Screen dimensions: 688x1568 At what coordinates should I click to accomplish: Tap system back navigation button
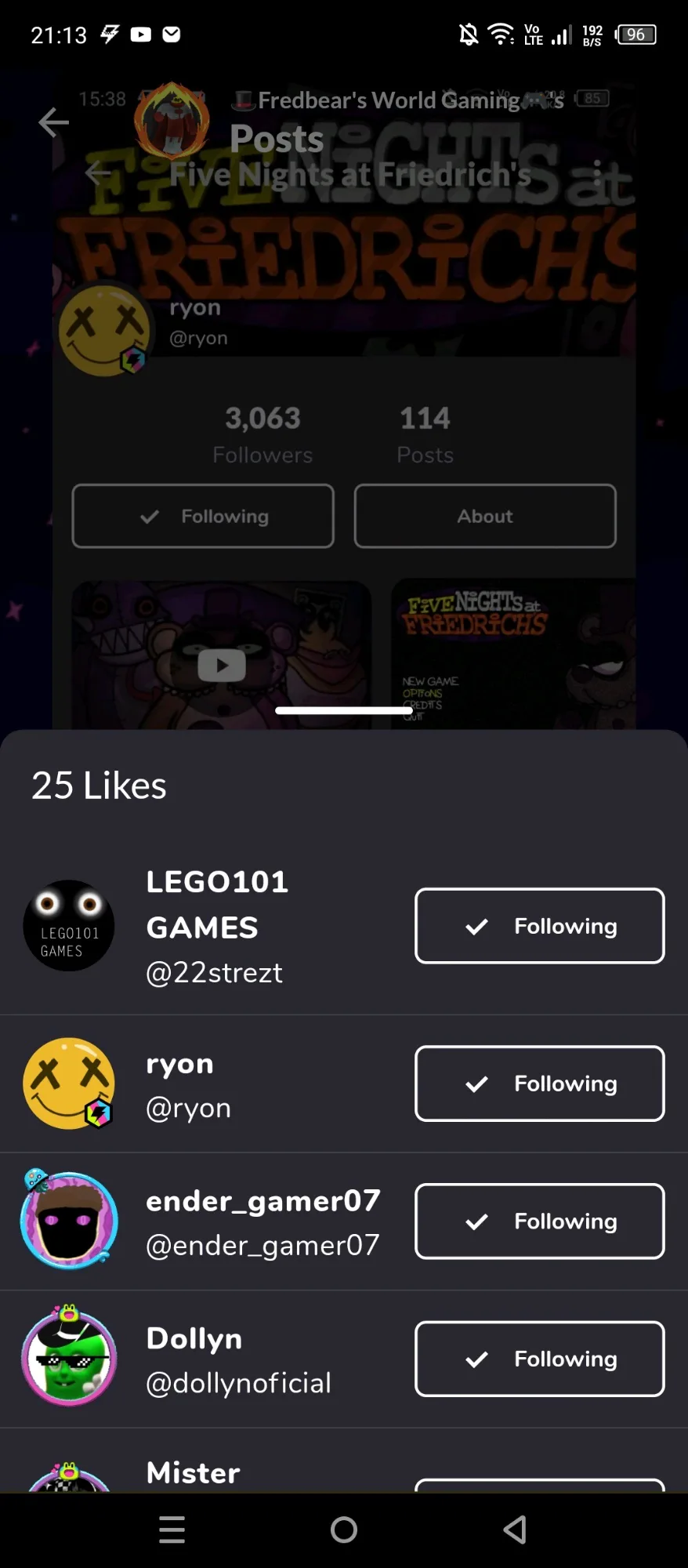point(515,1529)
